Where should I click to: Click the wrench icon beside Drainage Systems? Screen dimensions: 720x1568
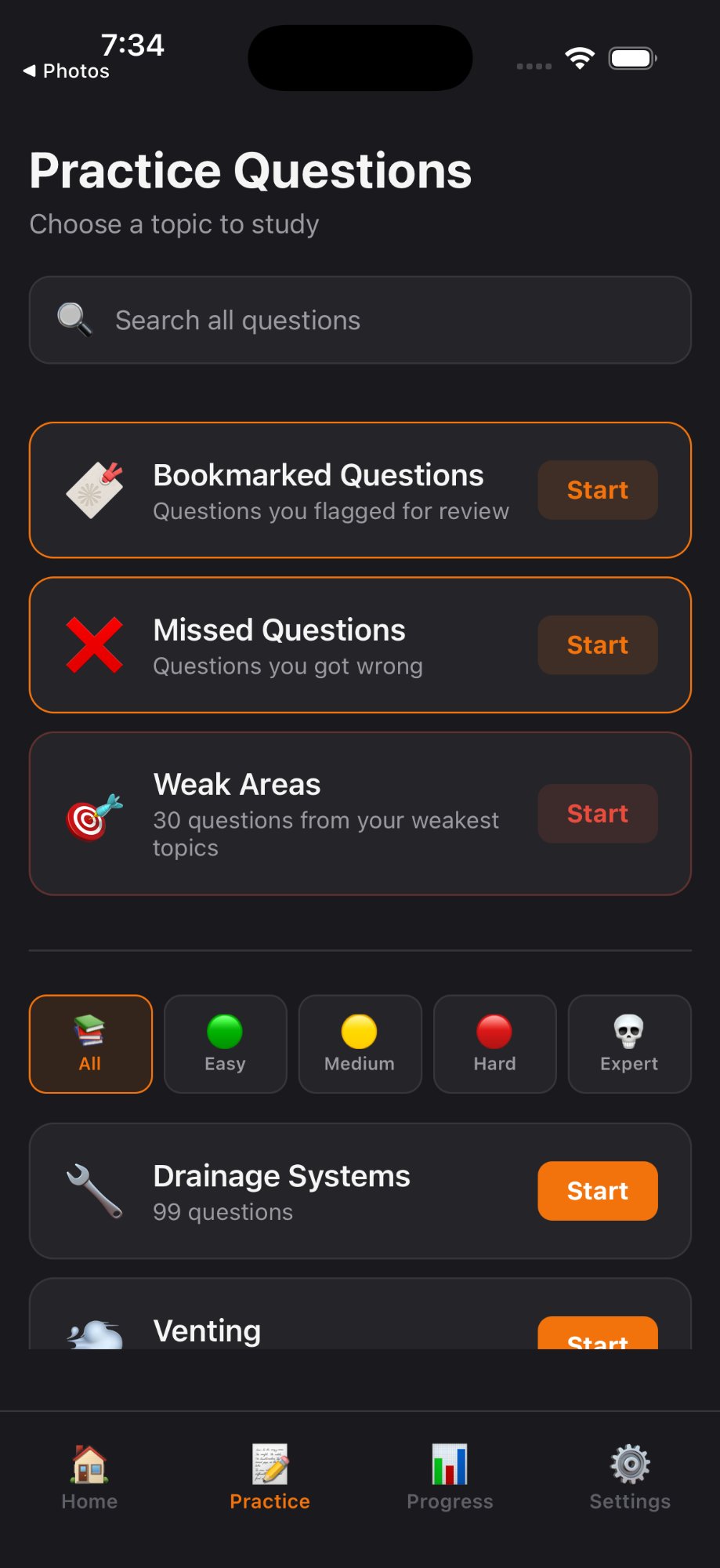(94, 1190)
